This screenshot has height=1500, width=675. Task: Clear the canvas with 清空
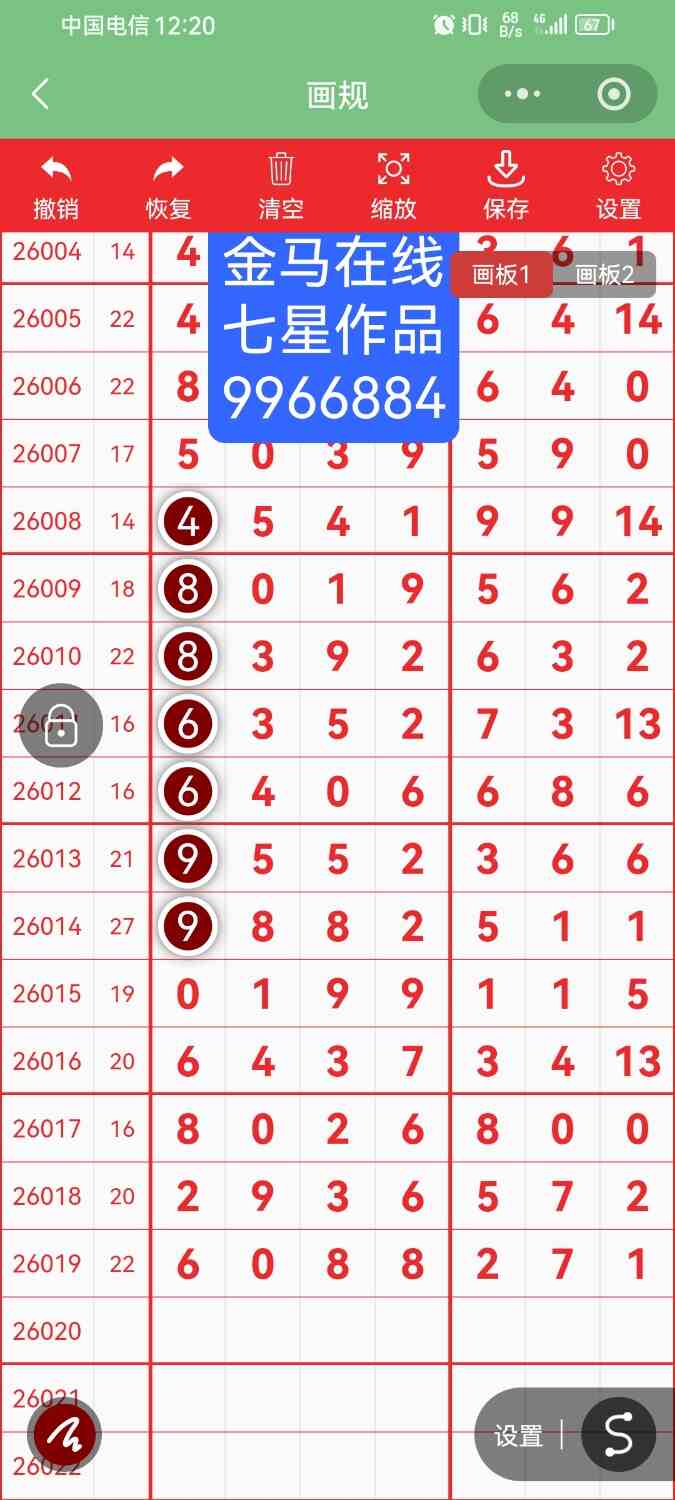click(281, 186)
